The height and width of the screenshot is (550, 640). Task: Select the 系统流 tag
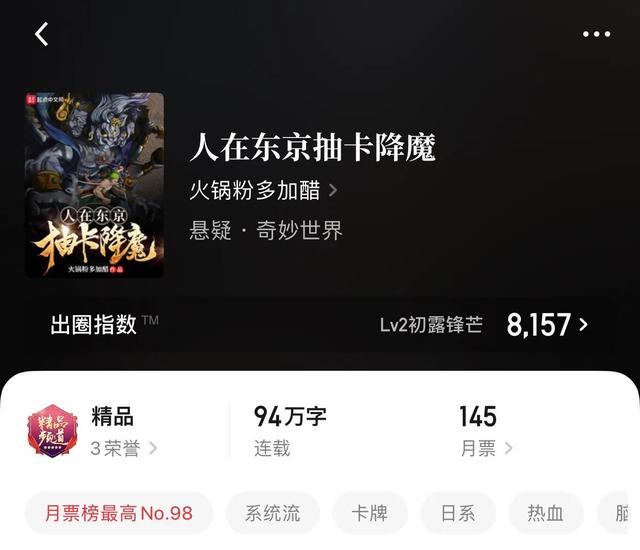[x=272, y=514]
